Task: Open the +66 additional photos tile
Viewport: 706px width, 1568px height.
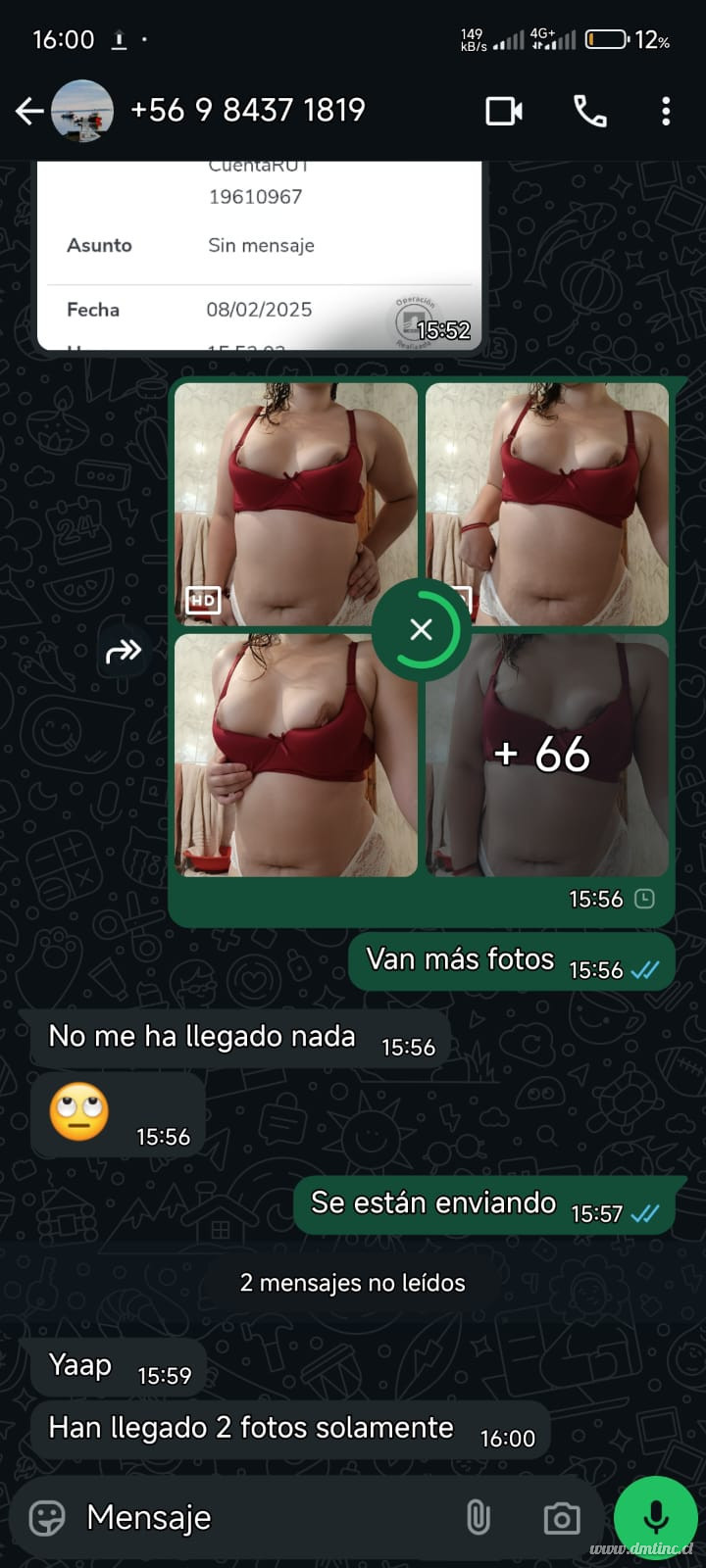Action: point(547,755)
